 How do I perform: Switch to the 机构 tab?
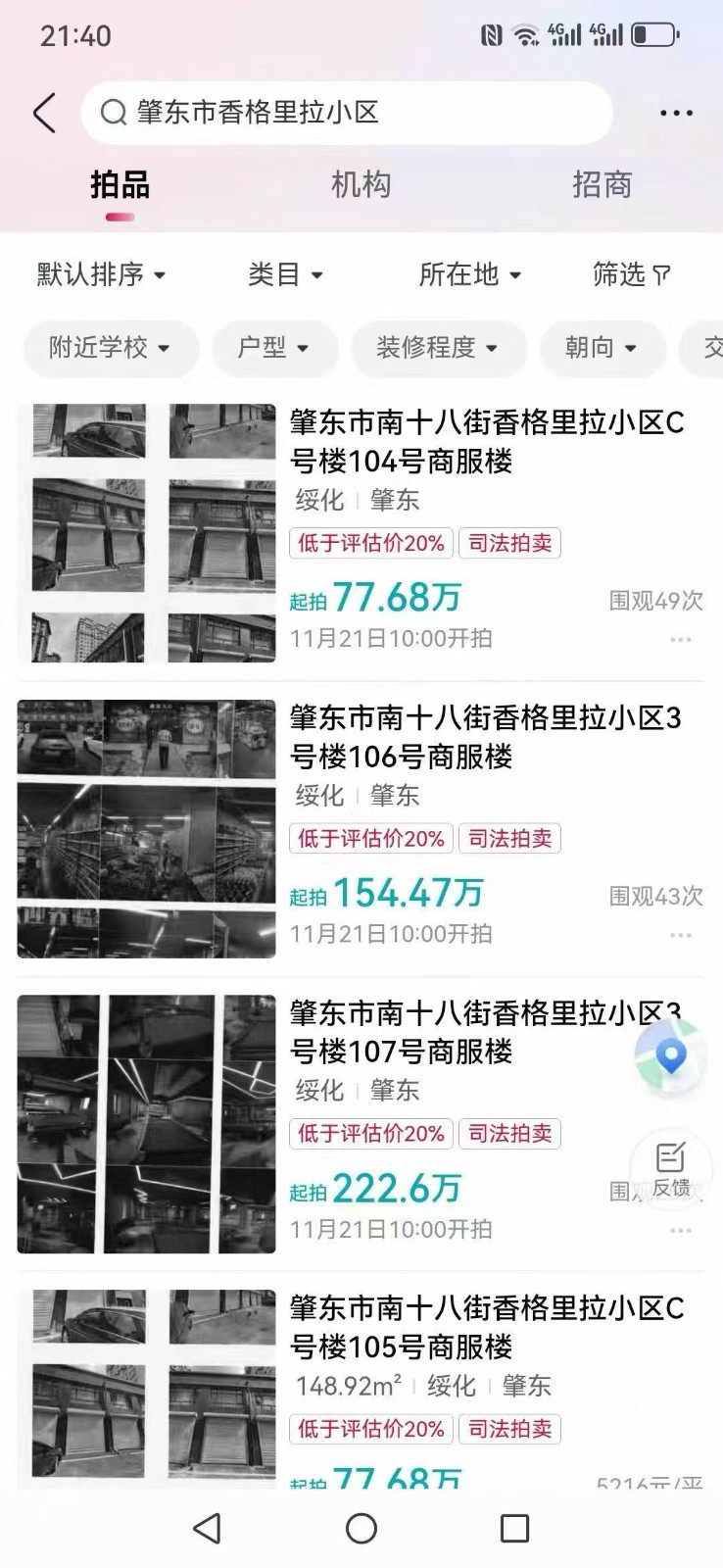[x=361, y=184]
